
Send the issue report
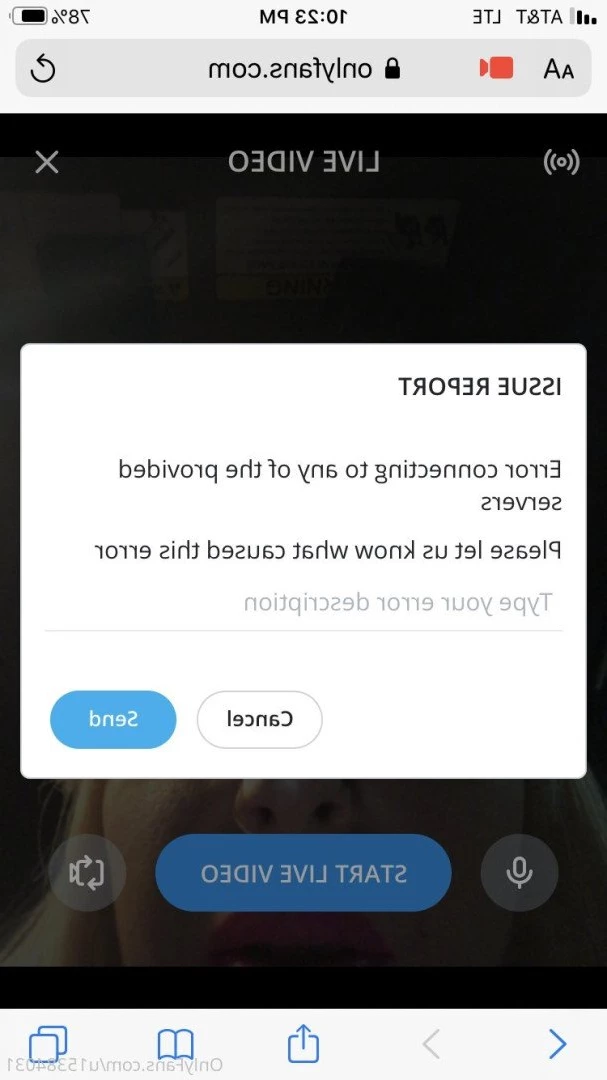click(113, 719)
